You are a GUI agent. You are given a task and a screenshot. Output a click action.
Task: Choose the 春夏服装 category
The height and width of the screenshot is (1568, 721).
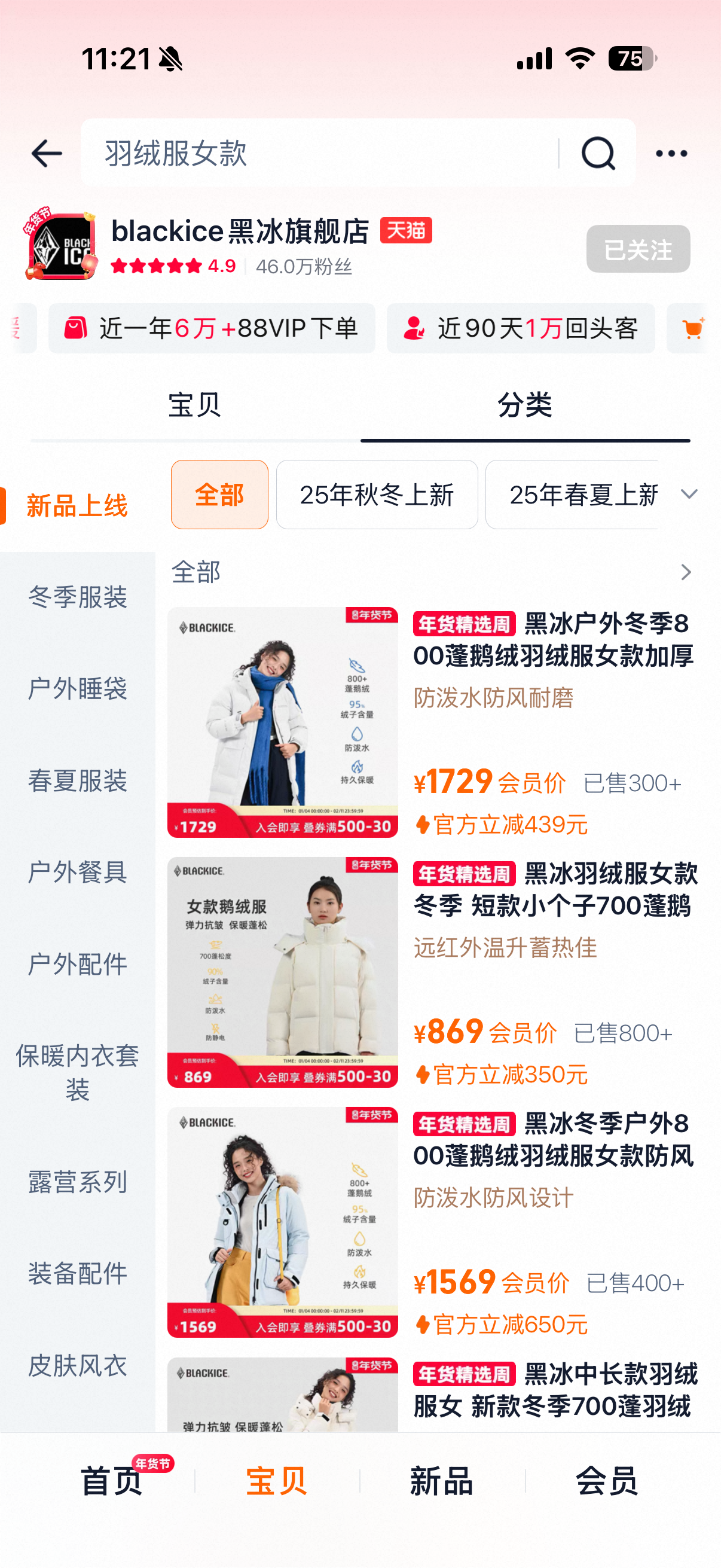[x=78, y=781]
